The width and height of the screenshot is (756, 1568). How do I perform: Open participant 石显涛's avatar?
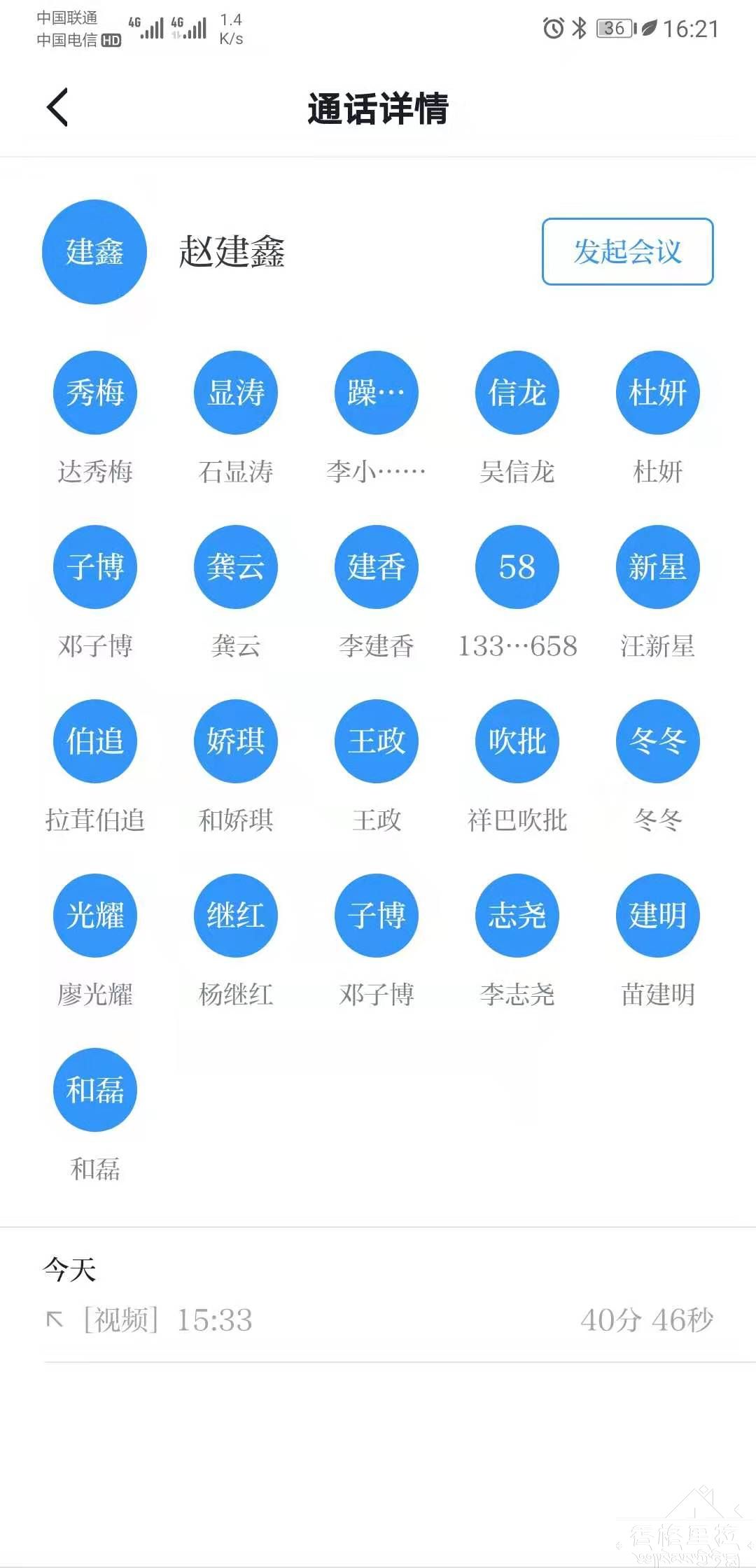236,393
